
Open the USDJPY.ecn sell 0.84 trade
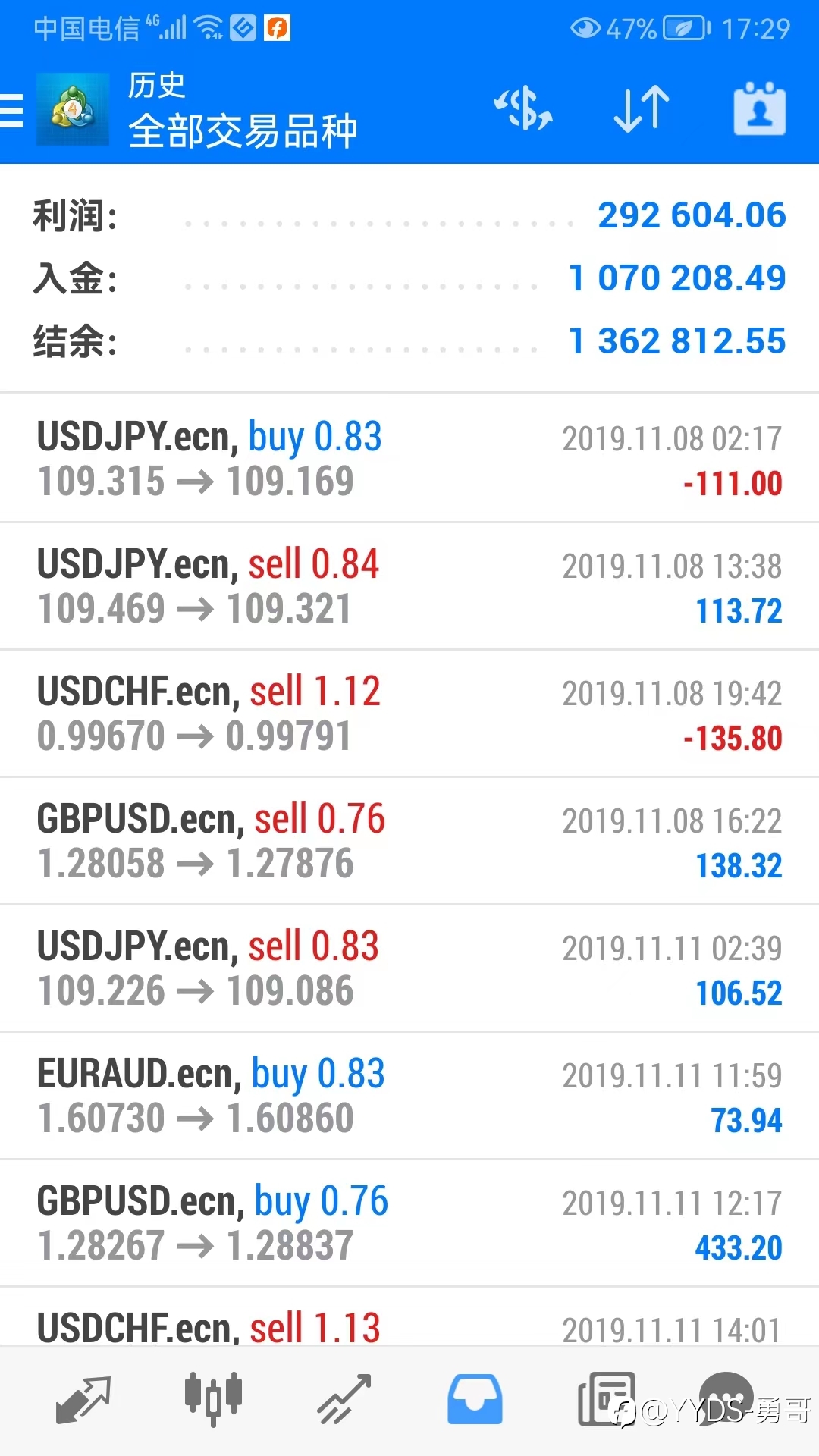pyautogui.click(x=409, y=585)
